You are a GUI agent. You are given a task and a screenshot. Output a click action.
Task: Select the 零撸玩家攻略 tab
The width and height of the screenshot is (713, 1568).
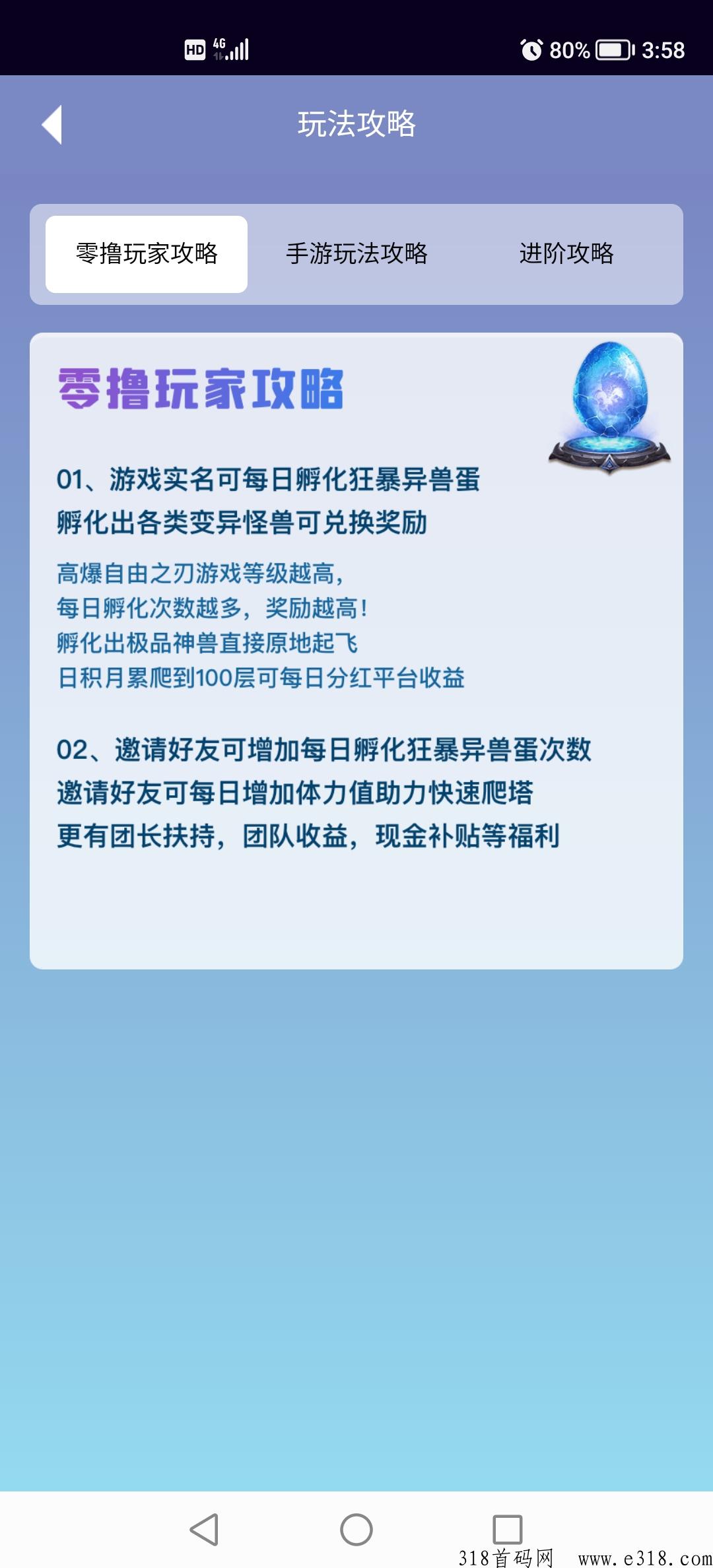[x=147, y=254]
